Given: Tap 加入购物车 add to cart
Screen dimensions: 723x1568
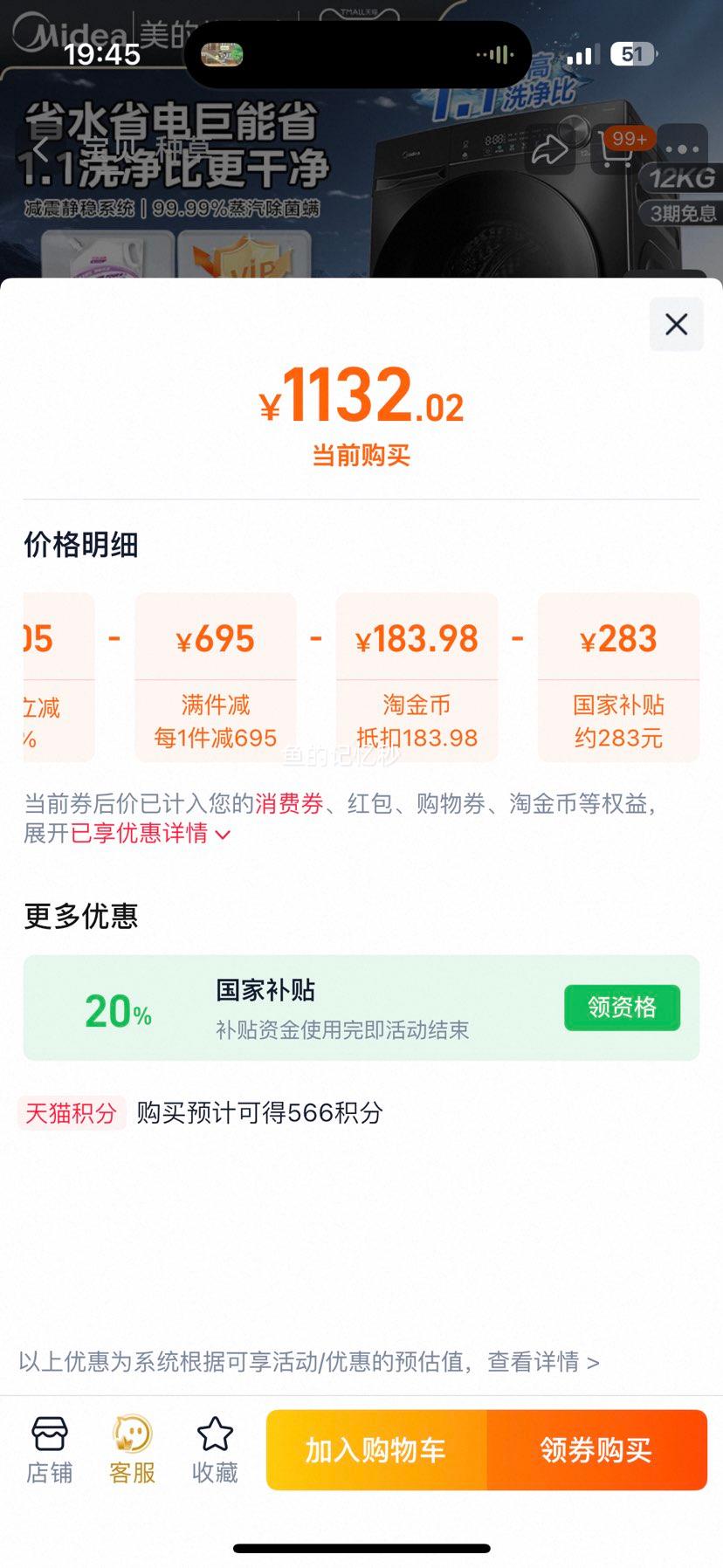Looking at the screenshot, I should (376, 1450).
